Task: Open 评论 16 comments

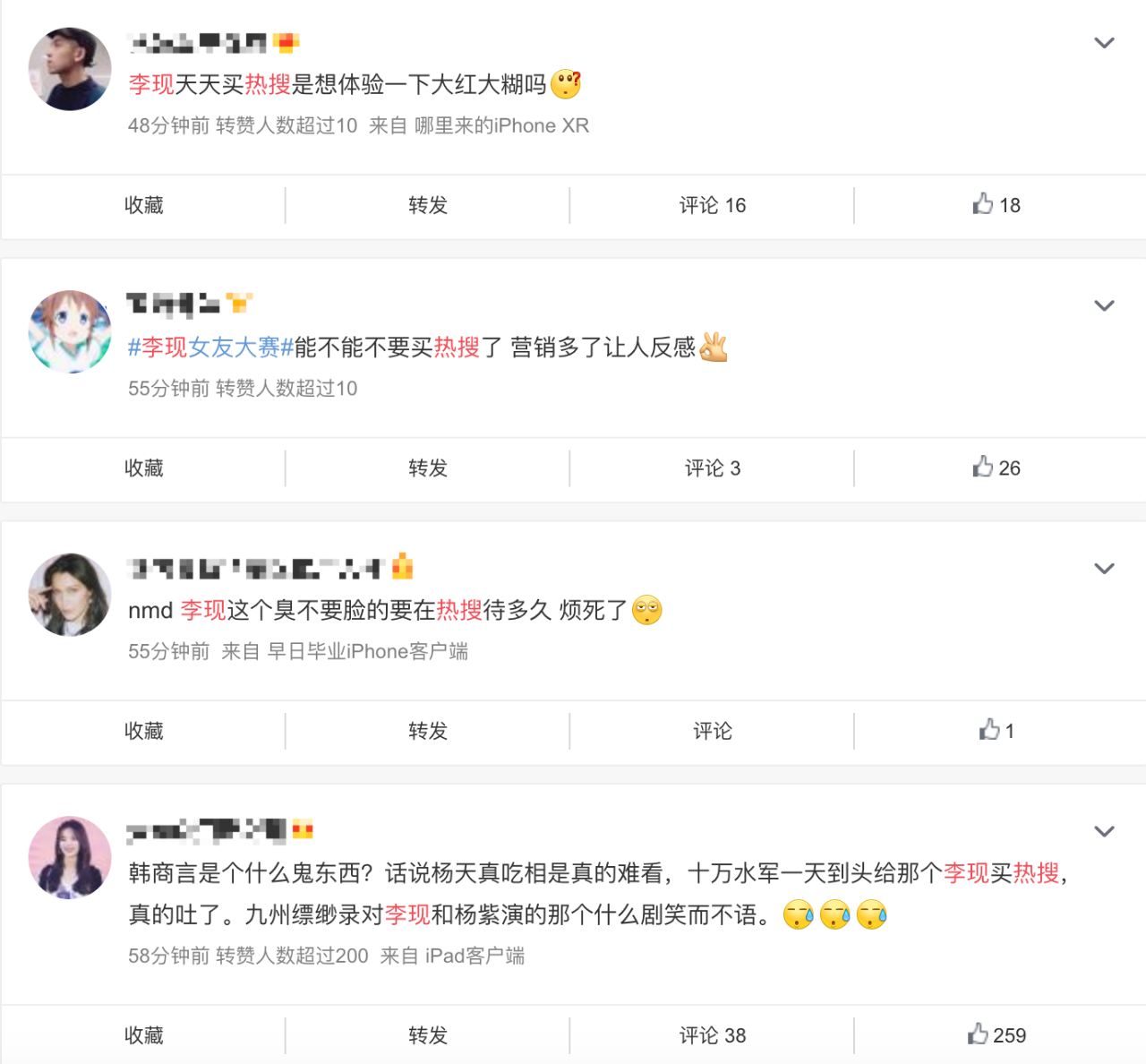Action: pos(713,205)
